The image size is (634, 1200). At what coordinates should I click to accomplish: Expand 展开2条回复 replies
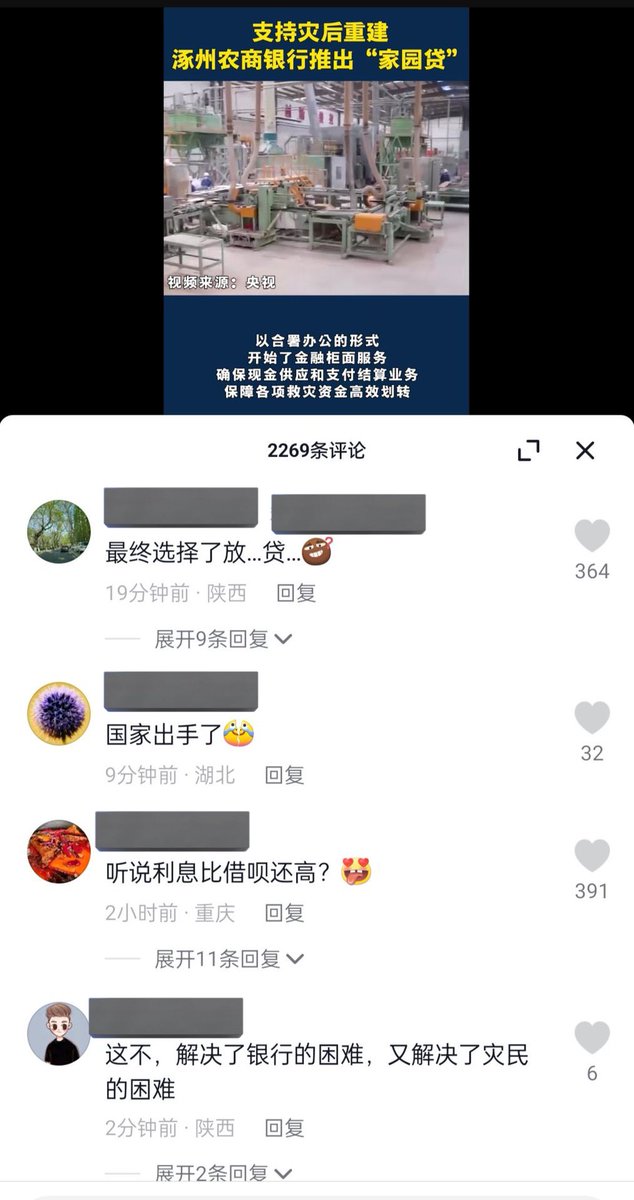[x=222, y=1174]
